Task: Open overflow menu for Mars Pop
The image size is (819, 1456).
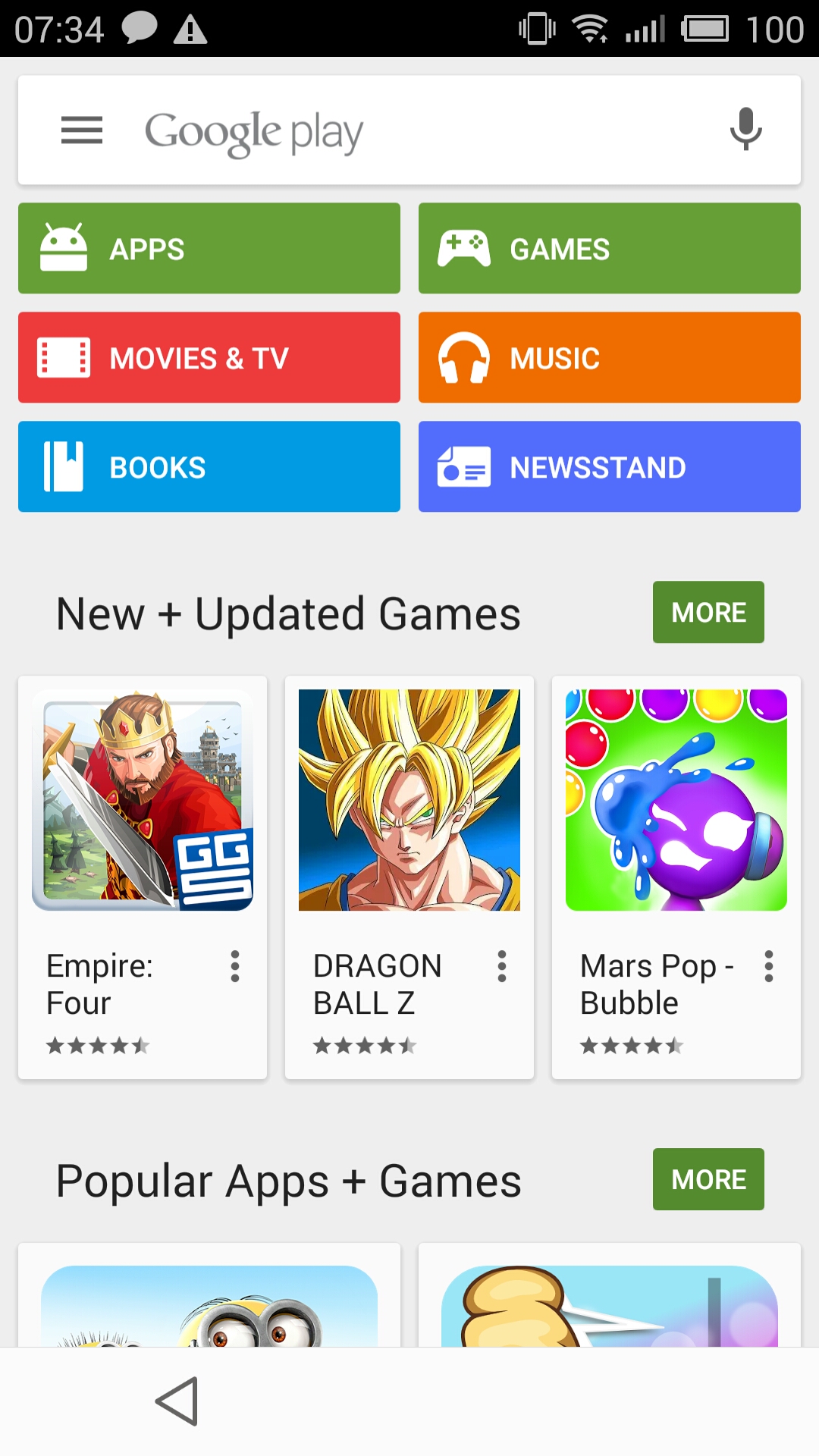Action: point(769,966)
